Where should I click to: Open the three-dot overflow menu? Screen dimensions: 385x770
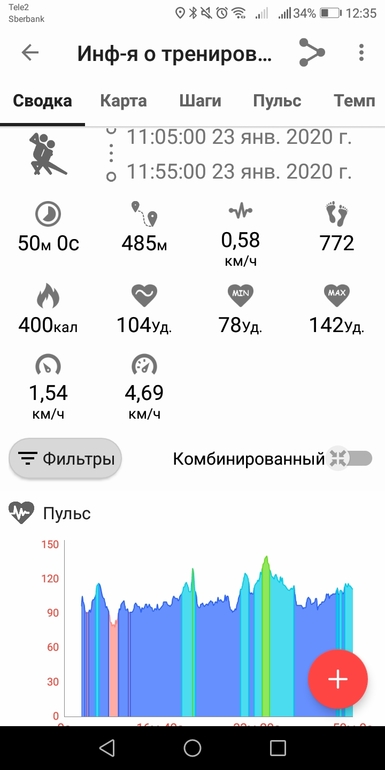(x=361, y=53)
